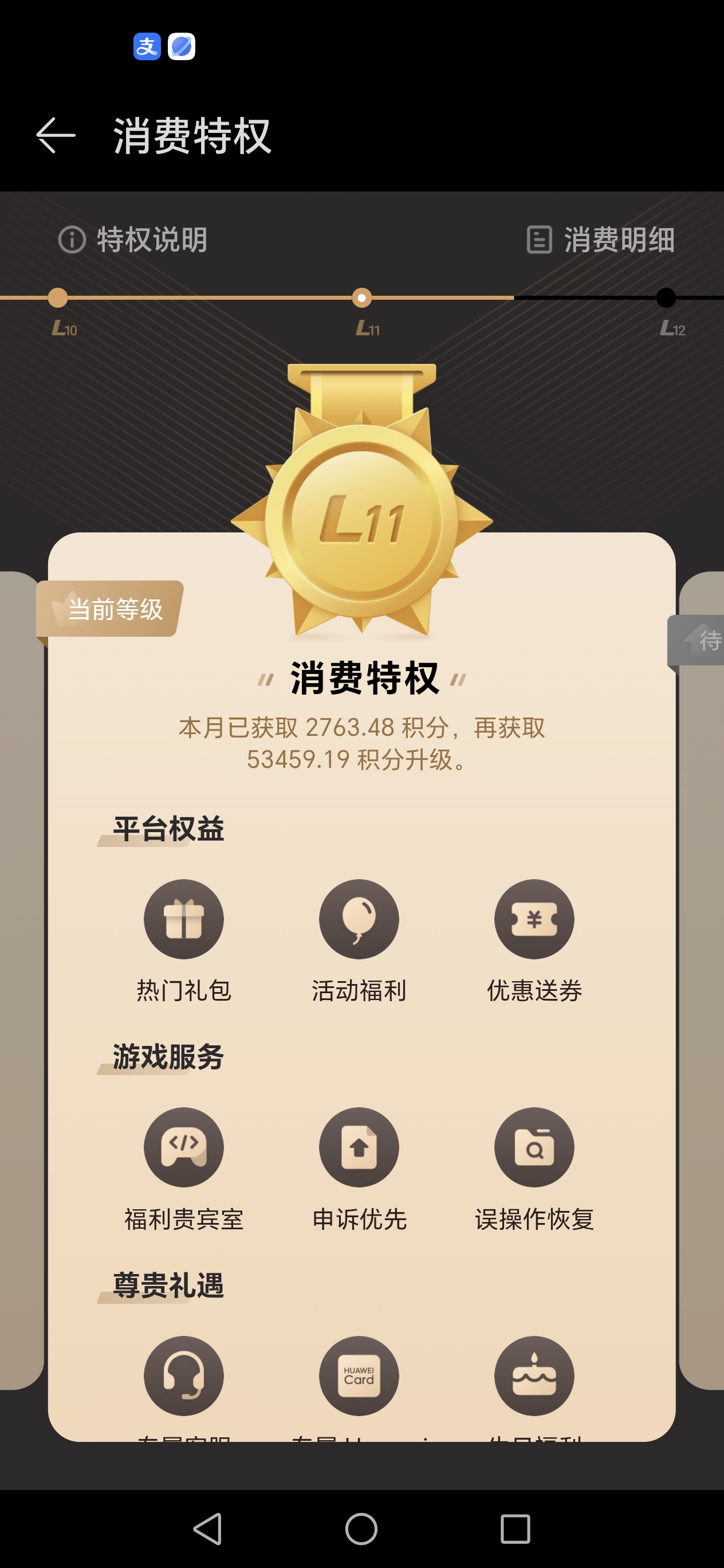Viewport: 724px width, 1568px height.
Task: Open 申诉优先 priority appeal
Action: tap(359, 1147)
